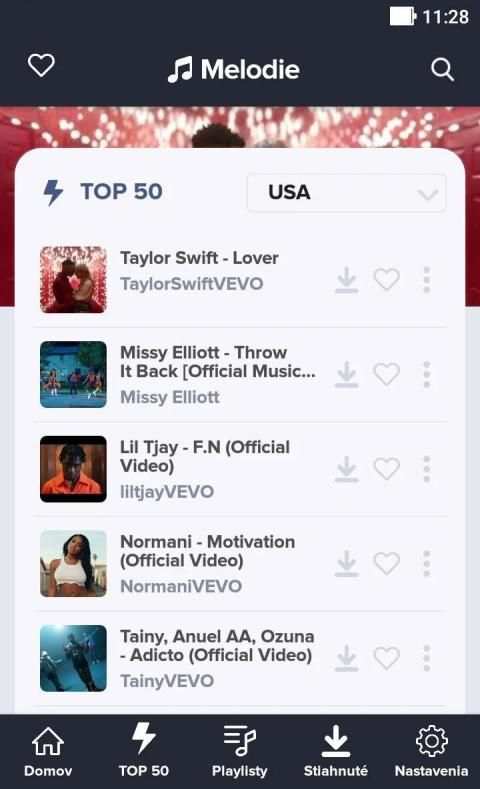This screenshot has width=480, height=789.
Task: Open more options for Taylor Swift - Lover
Action: (427, 280)
